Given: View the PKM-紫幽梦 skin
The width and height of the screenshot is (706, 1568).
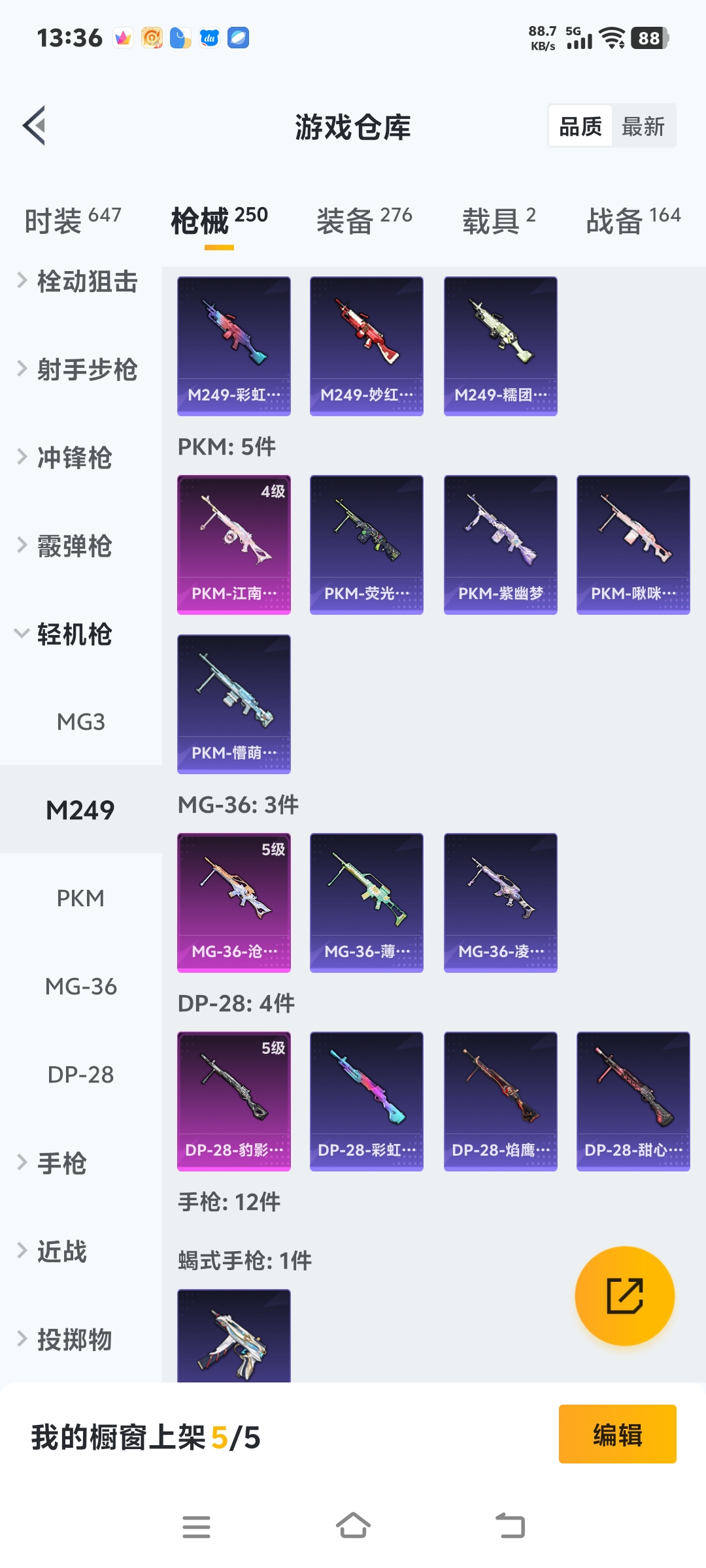Looking at the screenshot, I should (500, 545).
